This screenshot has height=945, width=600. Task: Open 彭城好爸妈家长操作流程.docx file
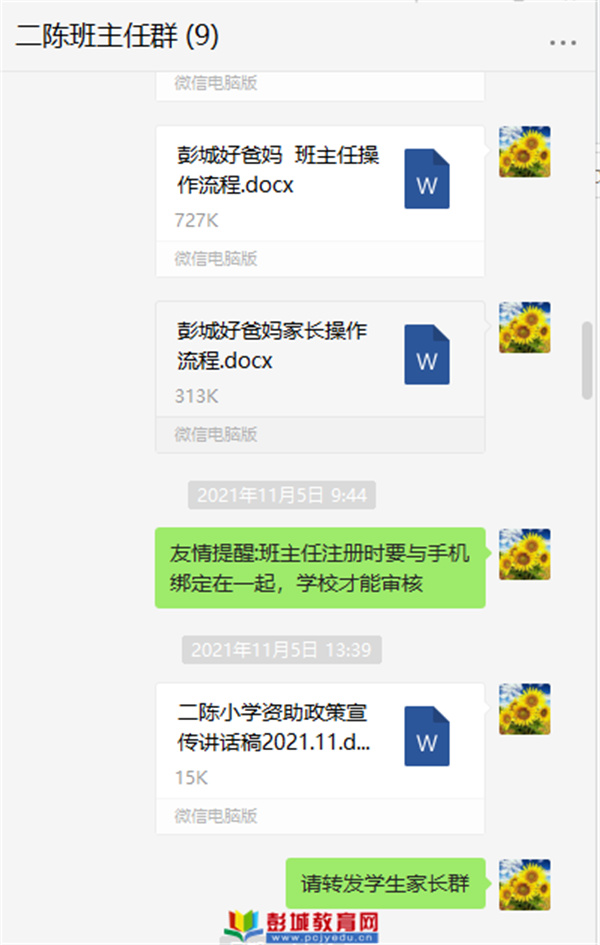click(320, 359)
